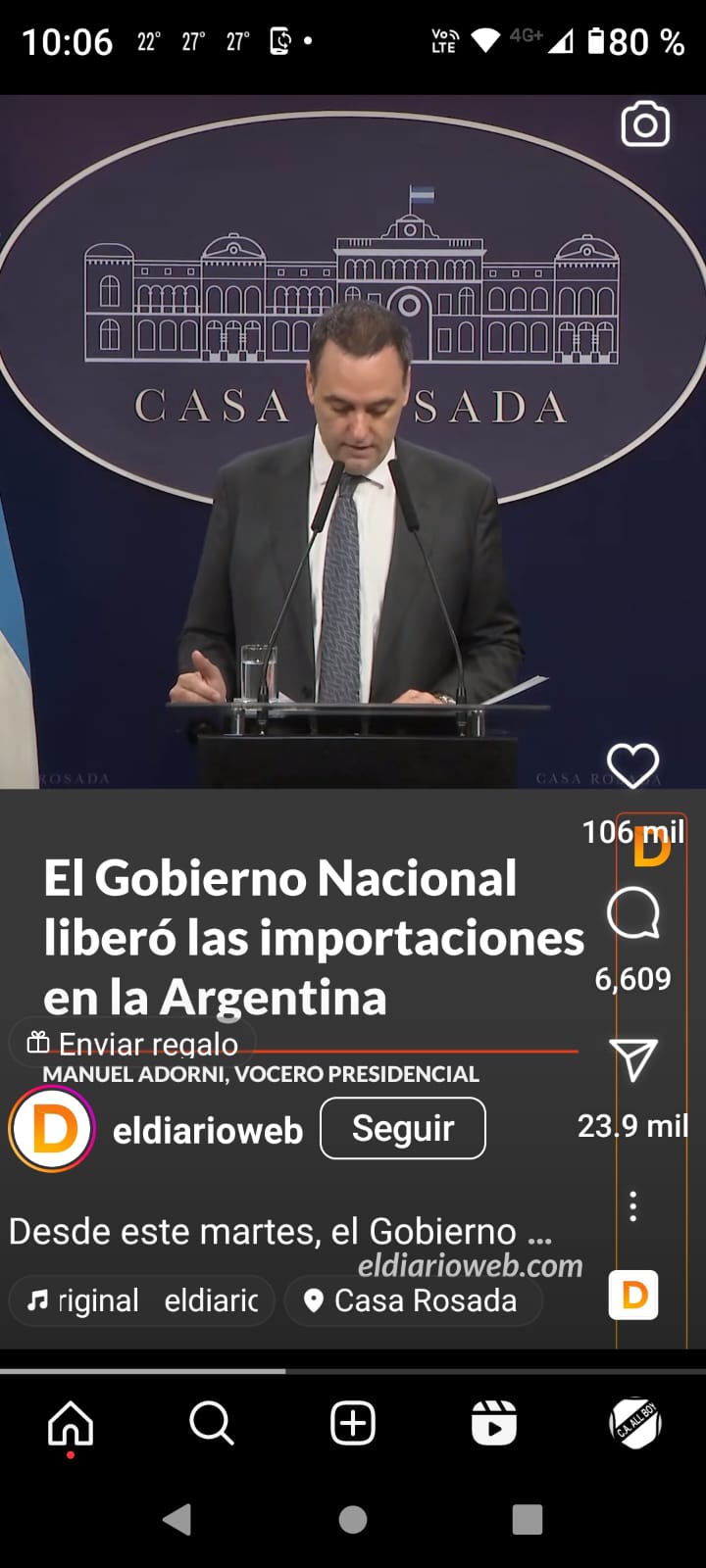Create a new post with plus
Viewport: 706px width, 1568px height.
click(x=353, y=1423)
